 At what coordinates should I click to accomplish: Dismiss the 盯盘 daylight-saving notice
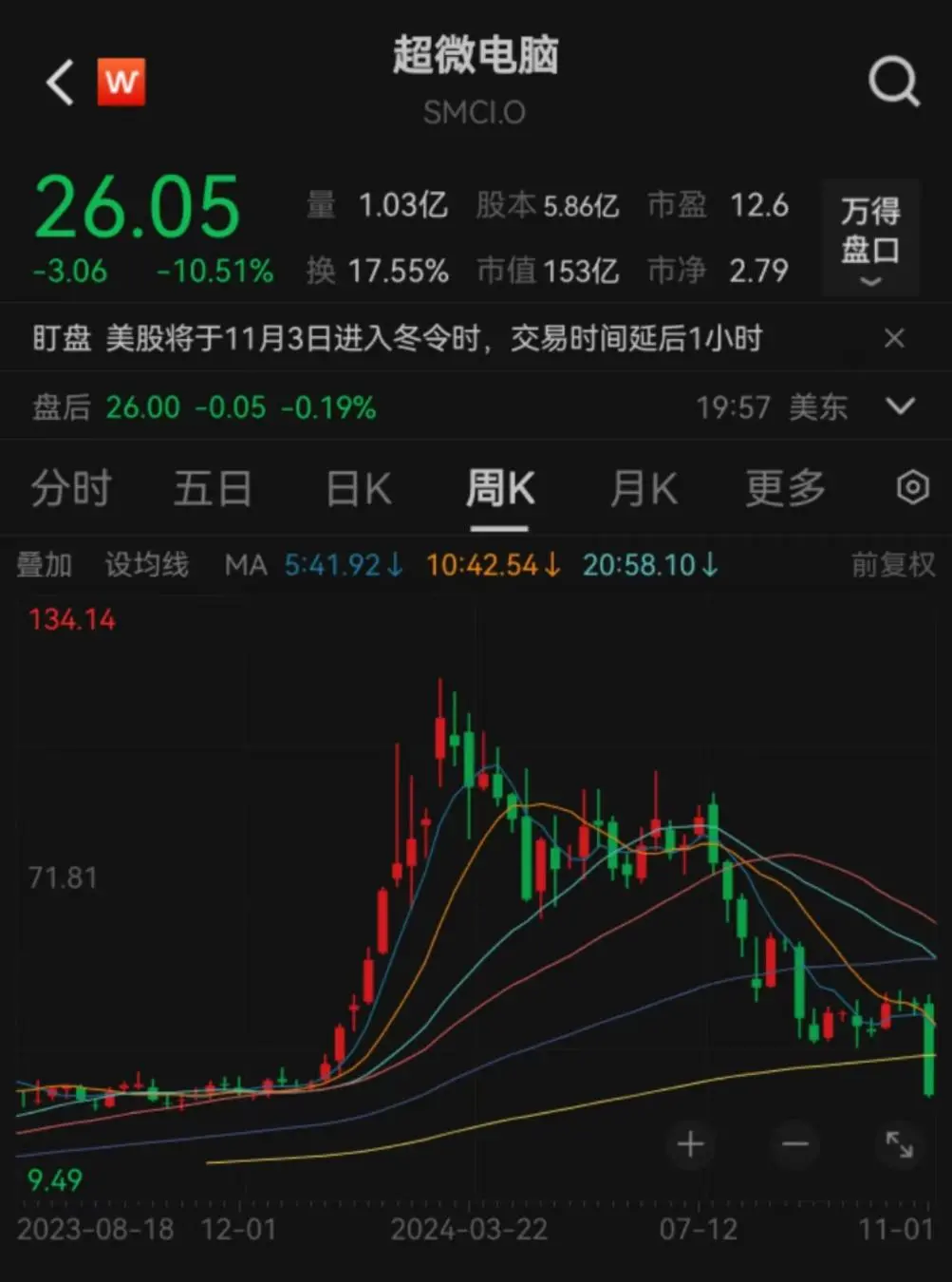[894, 338]
